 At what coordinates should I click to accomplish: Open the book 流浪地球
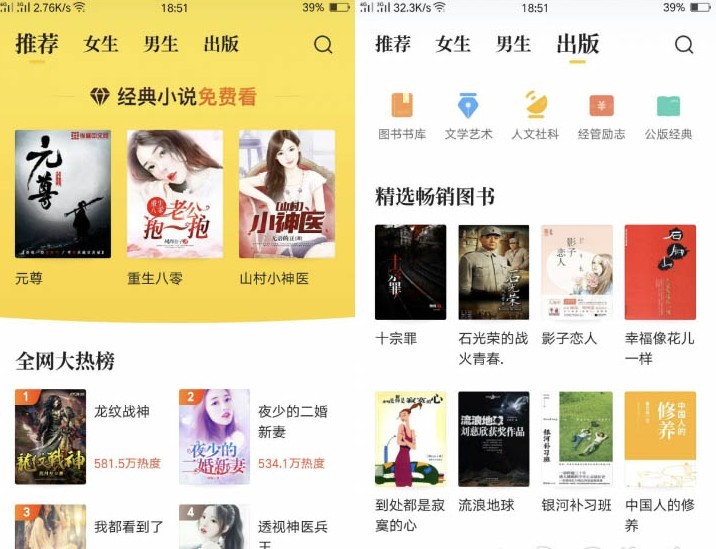[x=493, y=439]
